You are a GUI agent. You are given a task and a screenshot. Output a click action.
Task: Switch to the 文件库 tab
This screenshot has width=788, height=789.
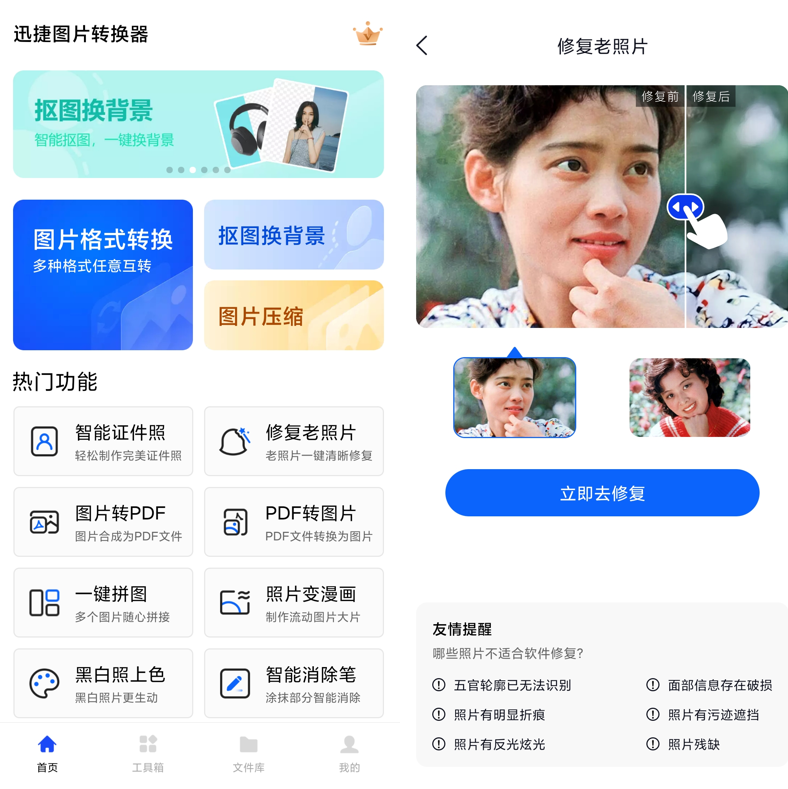tap(248, 752)
